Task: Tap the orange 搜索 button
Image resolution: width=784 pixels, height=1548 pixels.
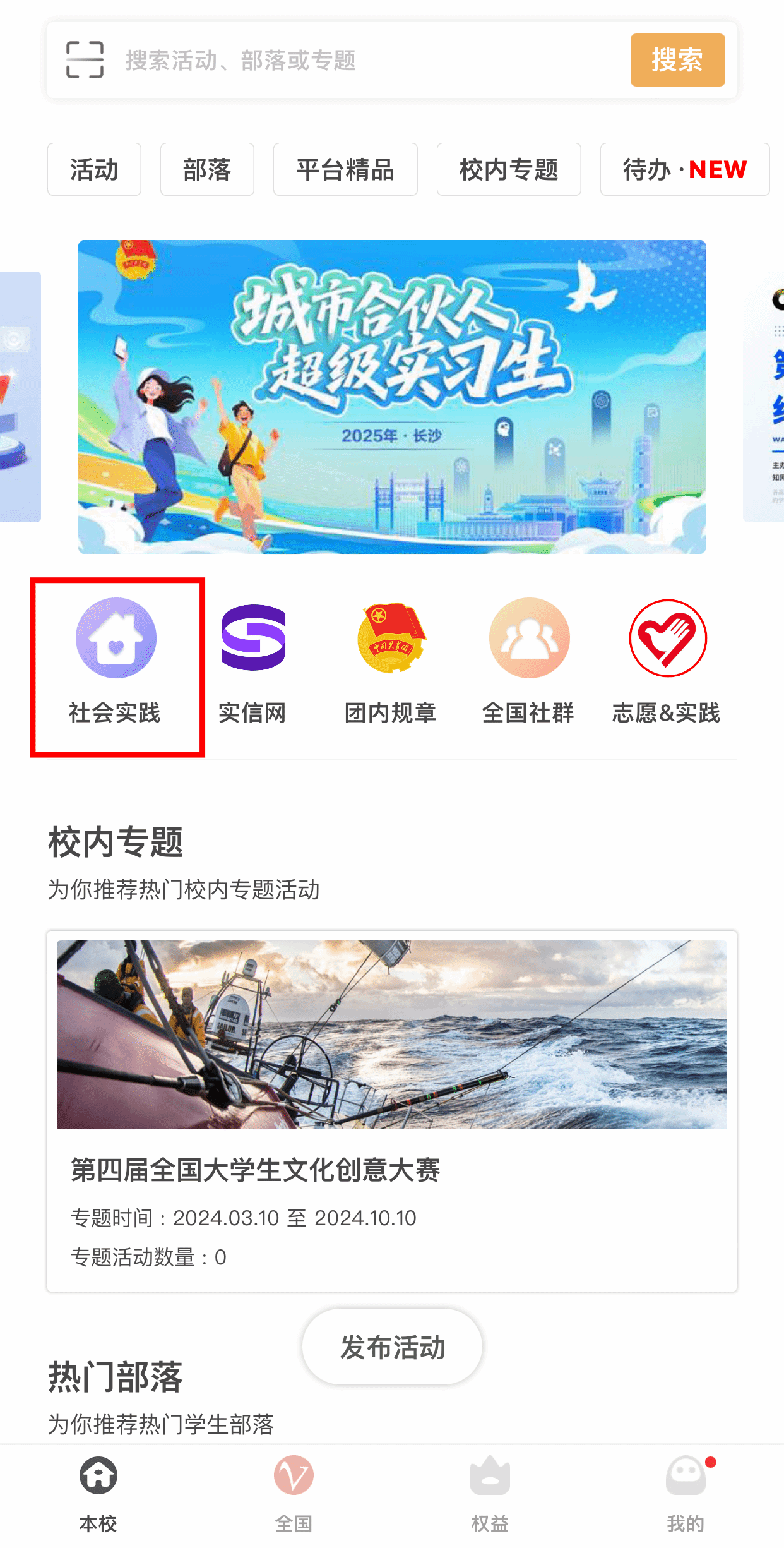Action: (677, 60)
